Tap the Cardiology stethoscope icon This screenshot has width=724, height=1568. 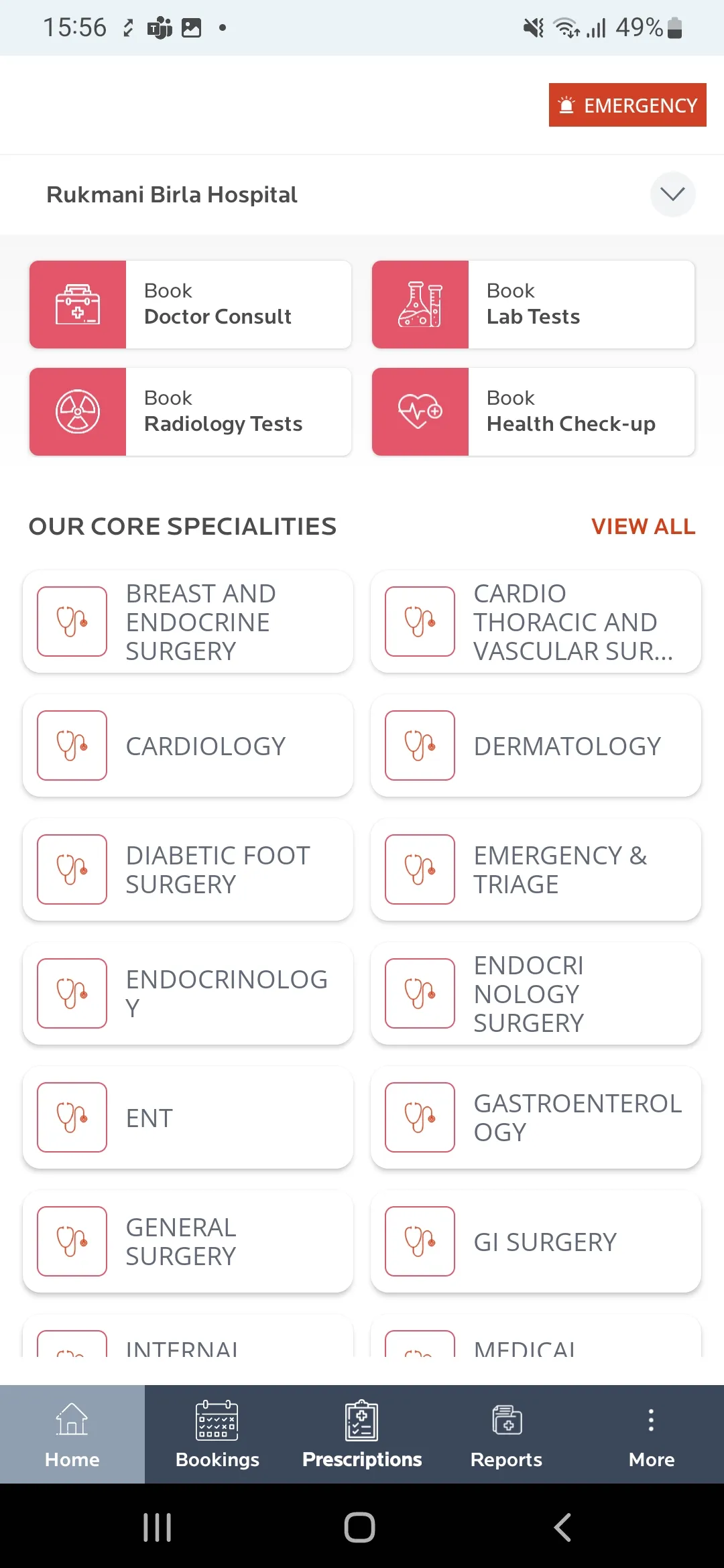tap(72, 745)
